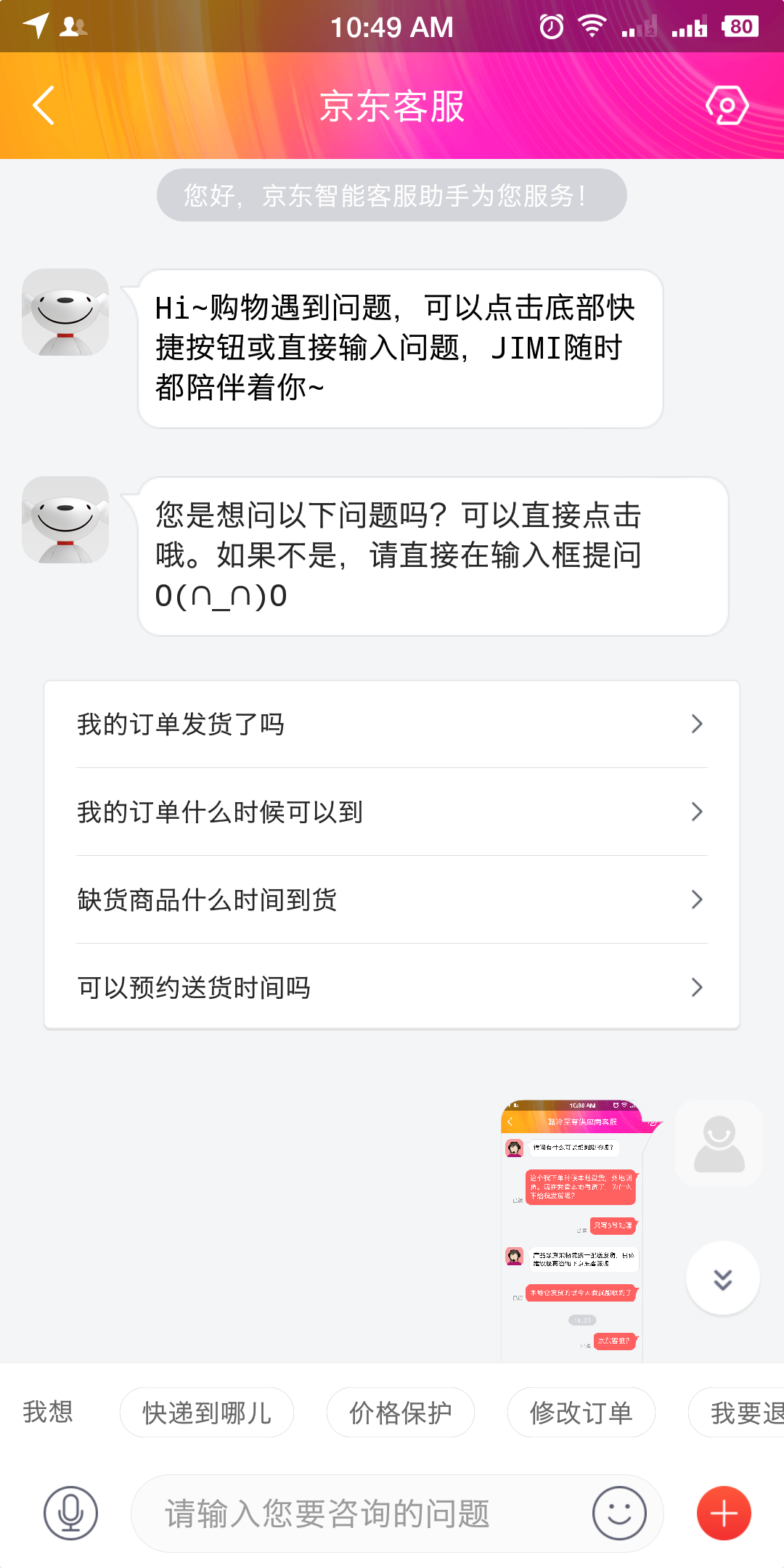Choose the question 缺货商品什么时间到货
Image resolution: width=784 pixels, height=1568 pixels.
[x=392, y=899]
